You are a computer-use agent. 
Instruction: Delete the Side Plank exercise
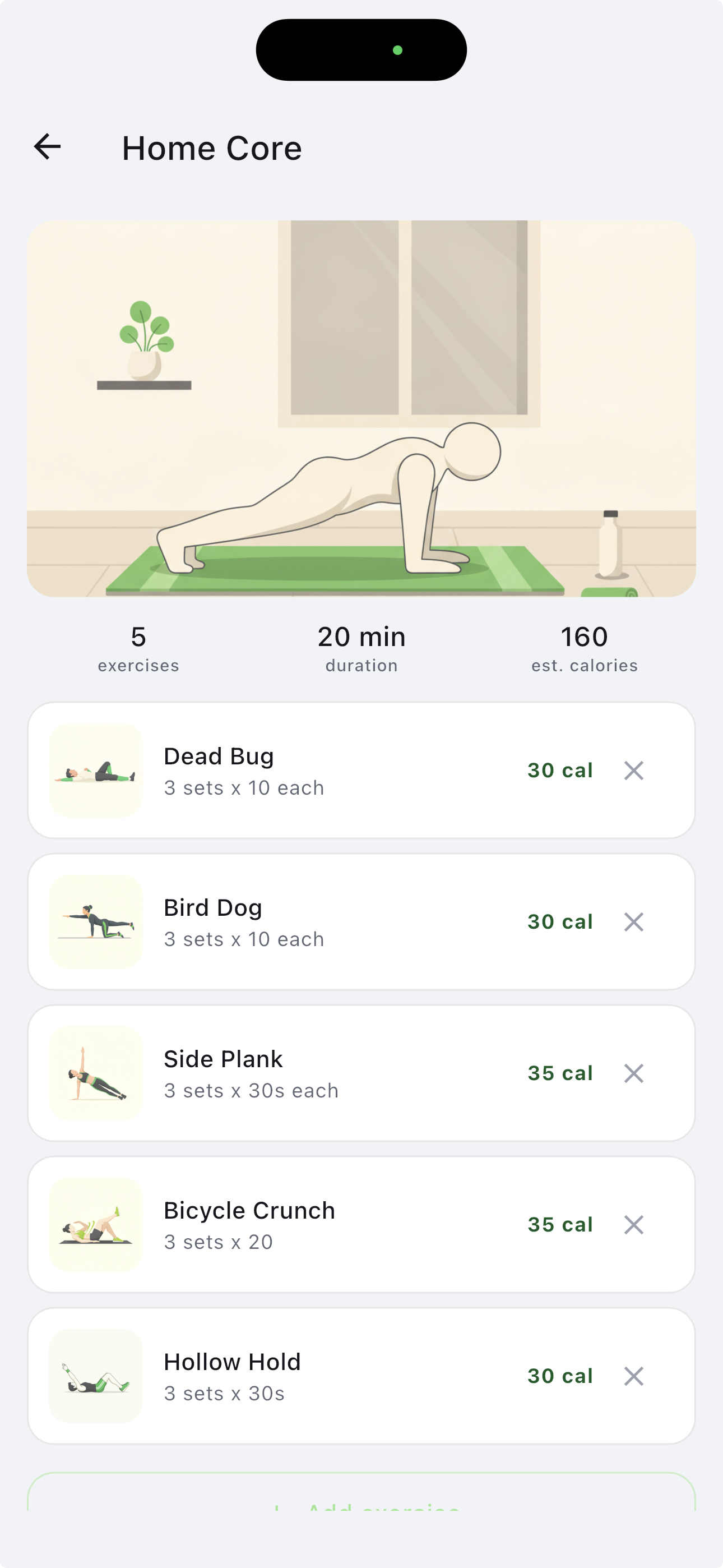633,1073
